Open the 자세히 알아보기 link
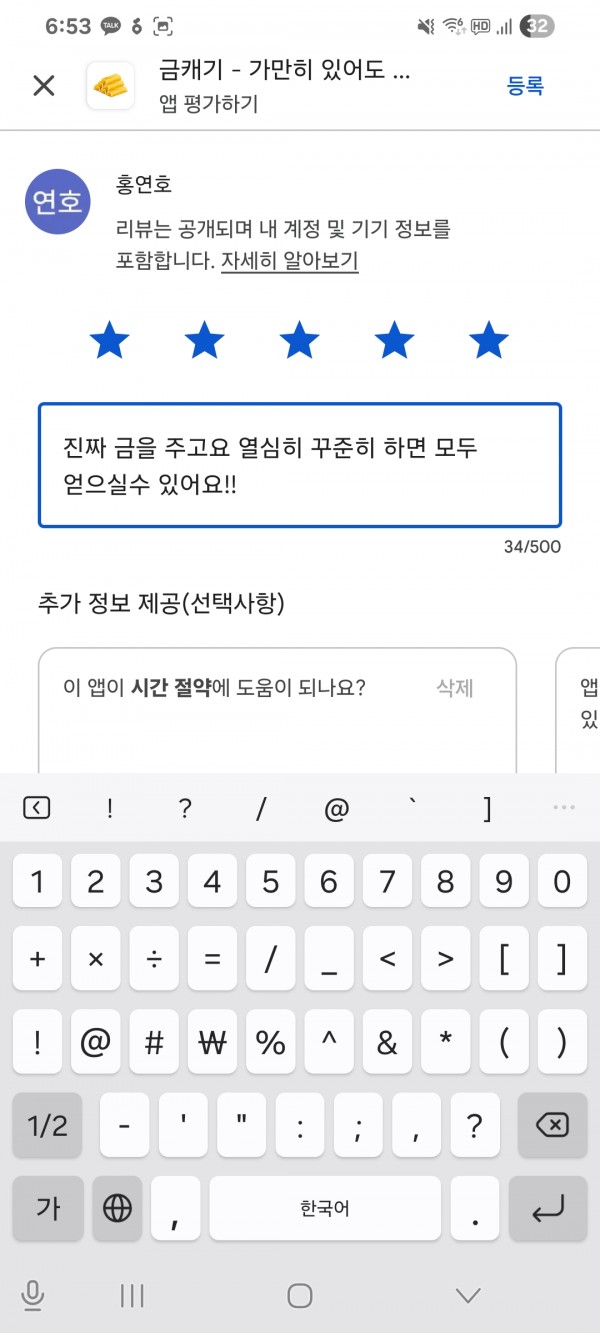 (x=290, y=262)
